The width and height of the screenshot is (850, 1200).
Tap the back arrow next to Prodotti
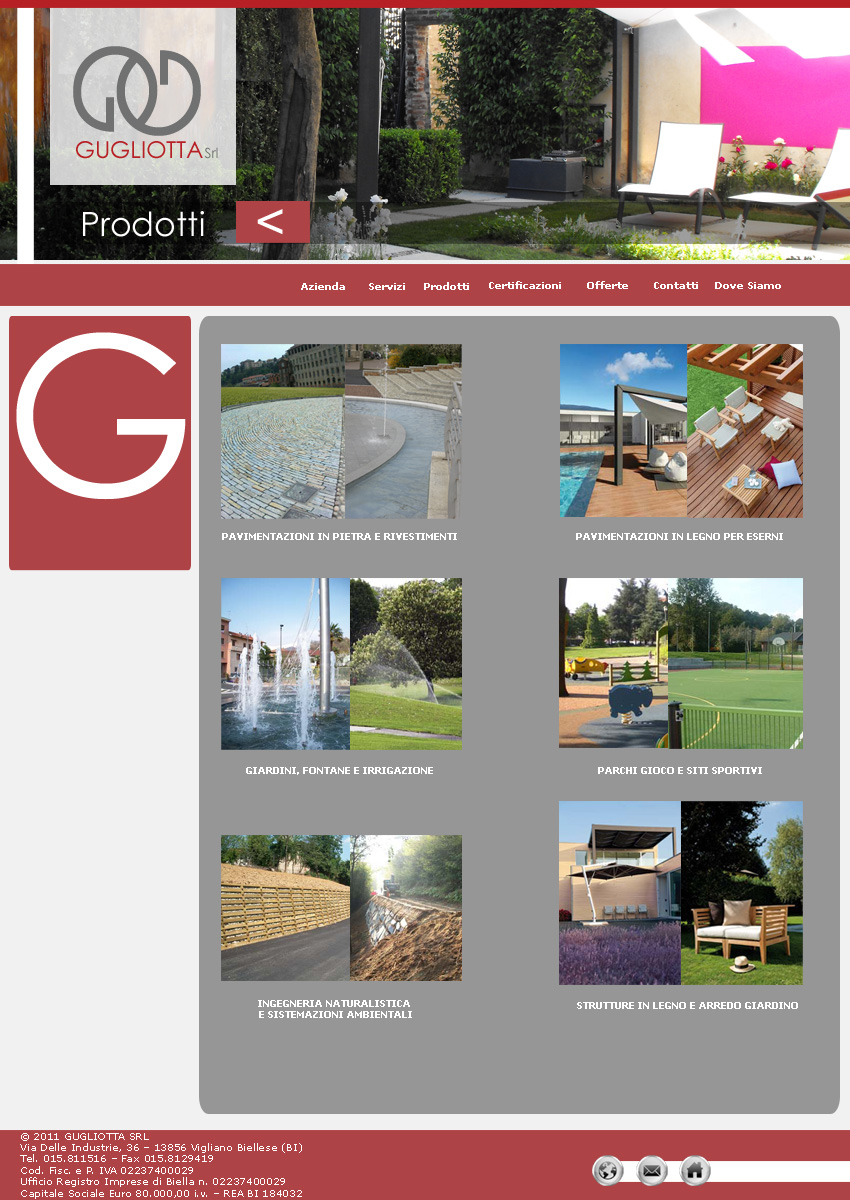pyautogui.click(x=272, y=222)
